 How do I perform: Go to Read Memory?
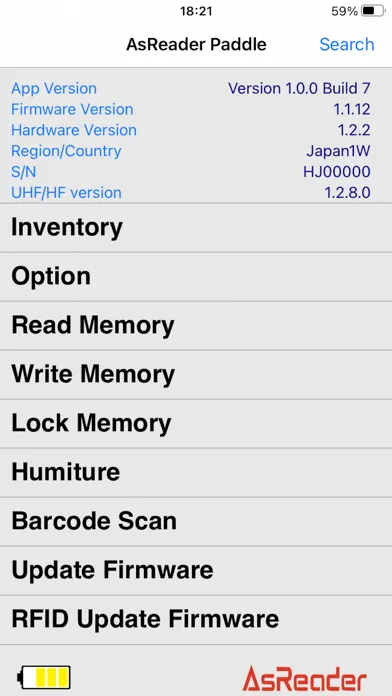click(196, 325)
